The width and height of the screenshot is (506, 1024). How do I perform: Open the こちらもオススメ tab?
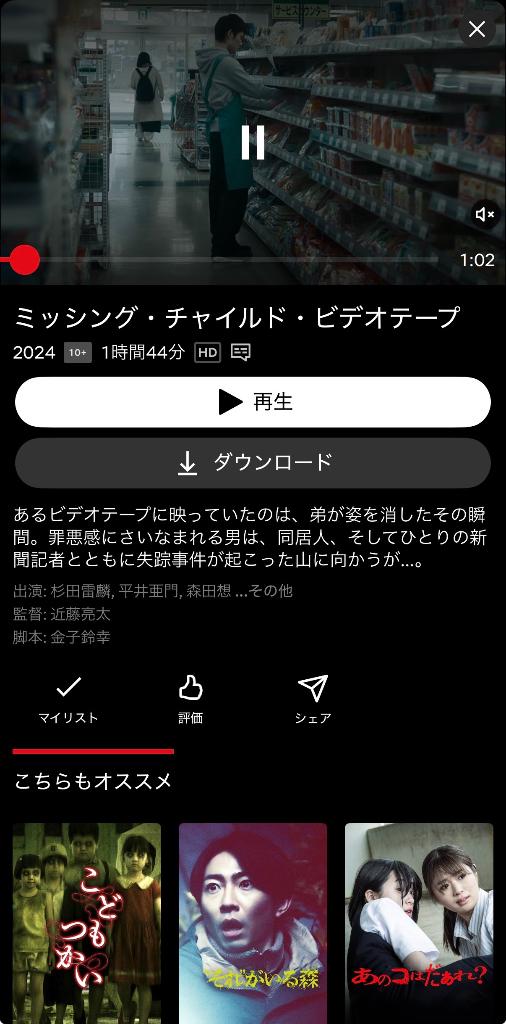pyautogui.click(x=93, y=780)
